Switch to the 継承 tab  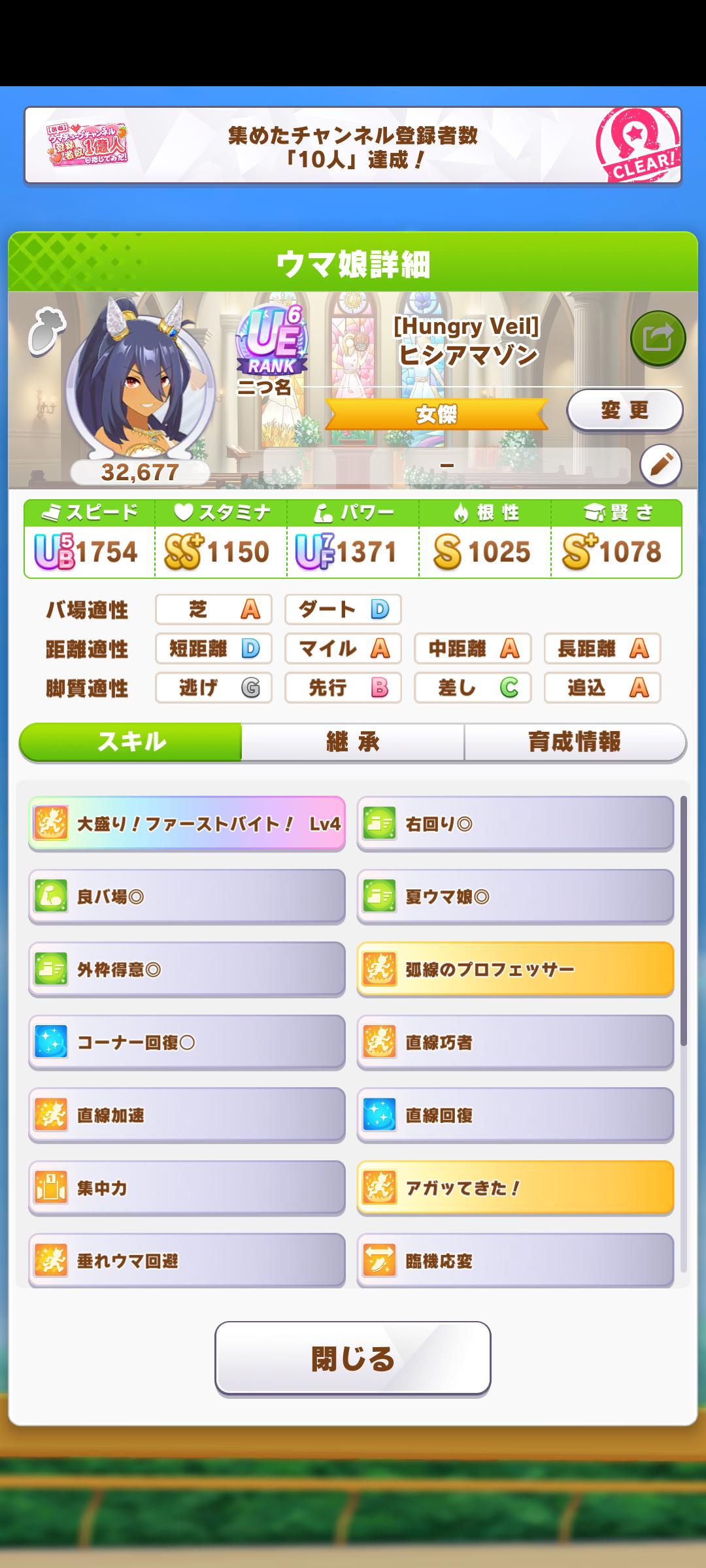coord(353,742)
